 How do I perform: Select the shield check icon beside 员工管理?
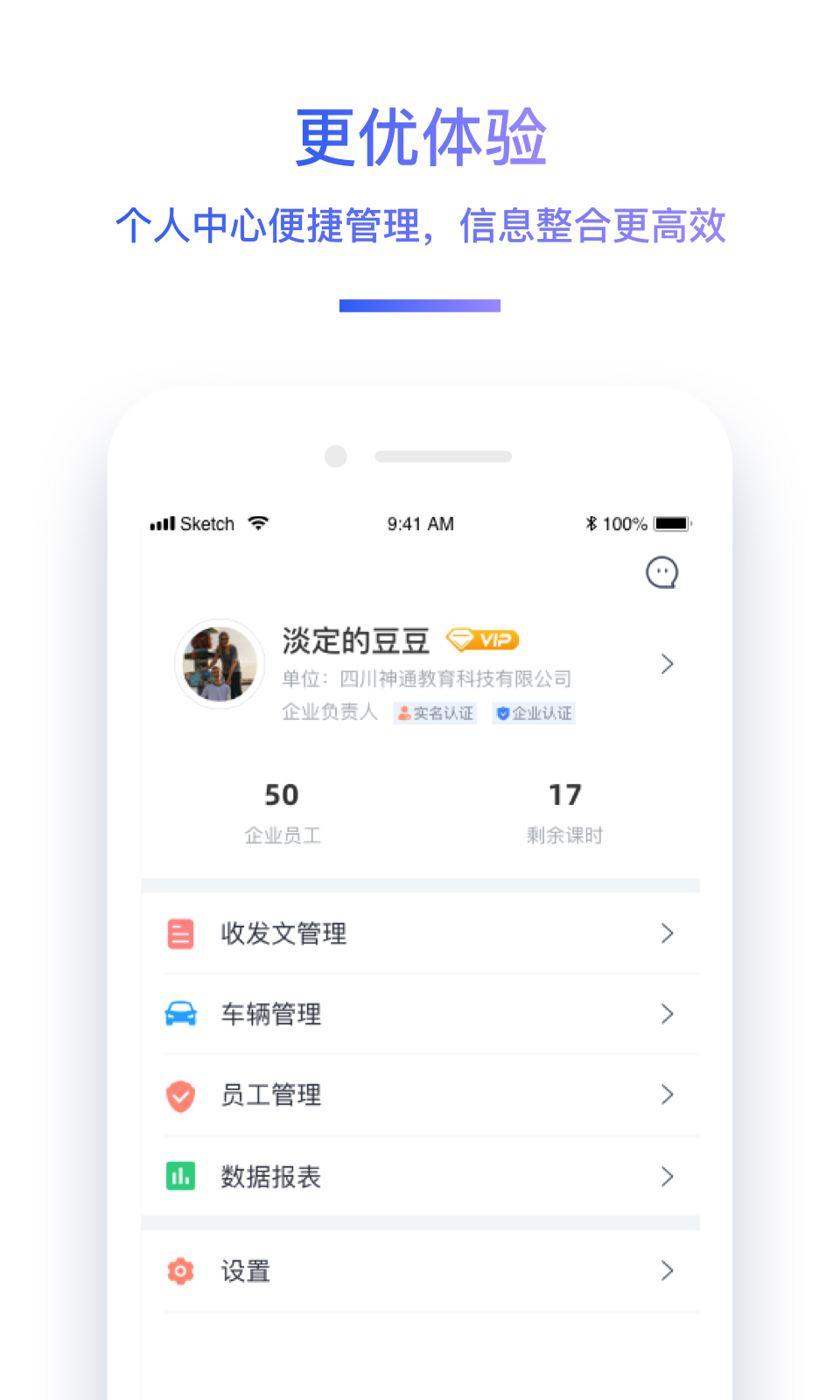pyautogui.click(x=180, y=1095)
